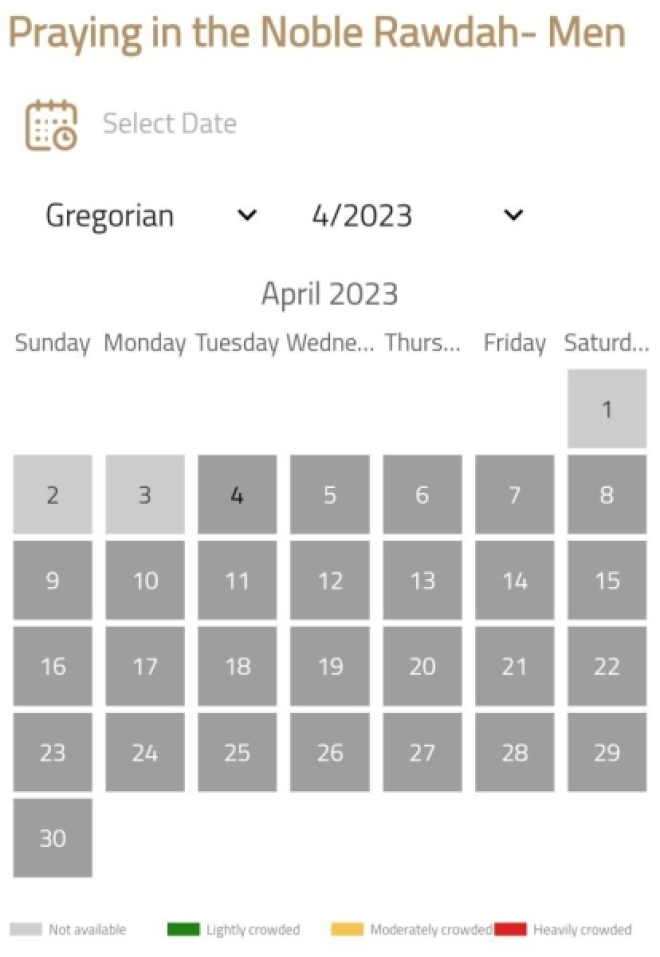The width and height of the screenshot is (660, 957).
Task: Choose April 26 on the calendar
Action: 330,753
